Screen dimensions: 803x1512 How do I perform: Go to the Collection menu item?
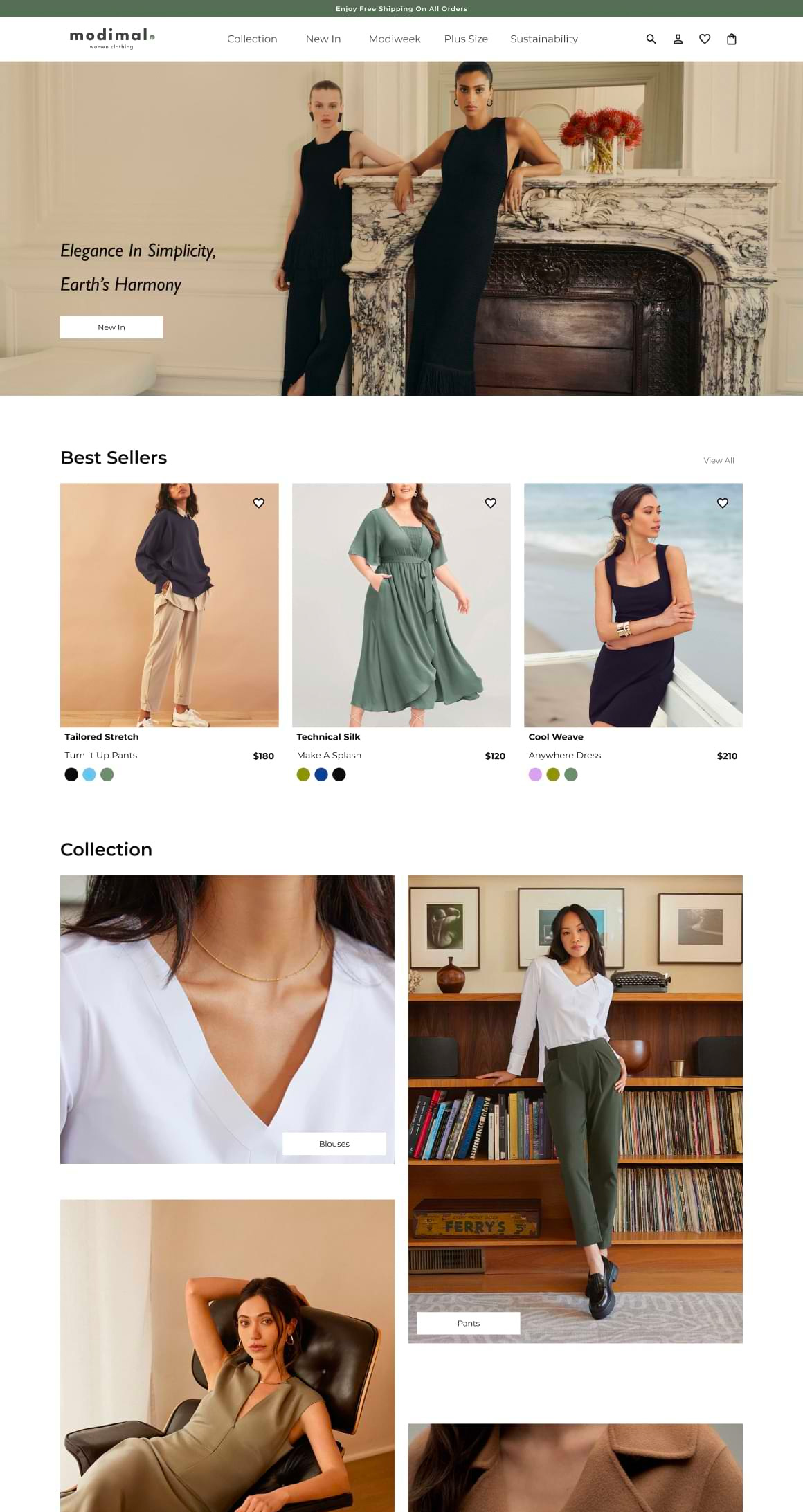pyautogui.click(x=252, y=39)
